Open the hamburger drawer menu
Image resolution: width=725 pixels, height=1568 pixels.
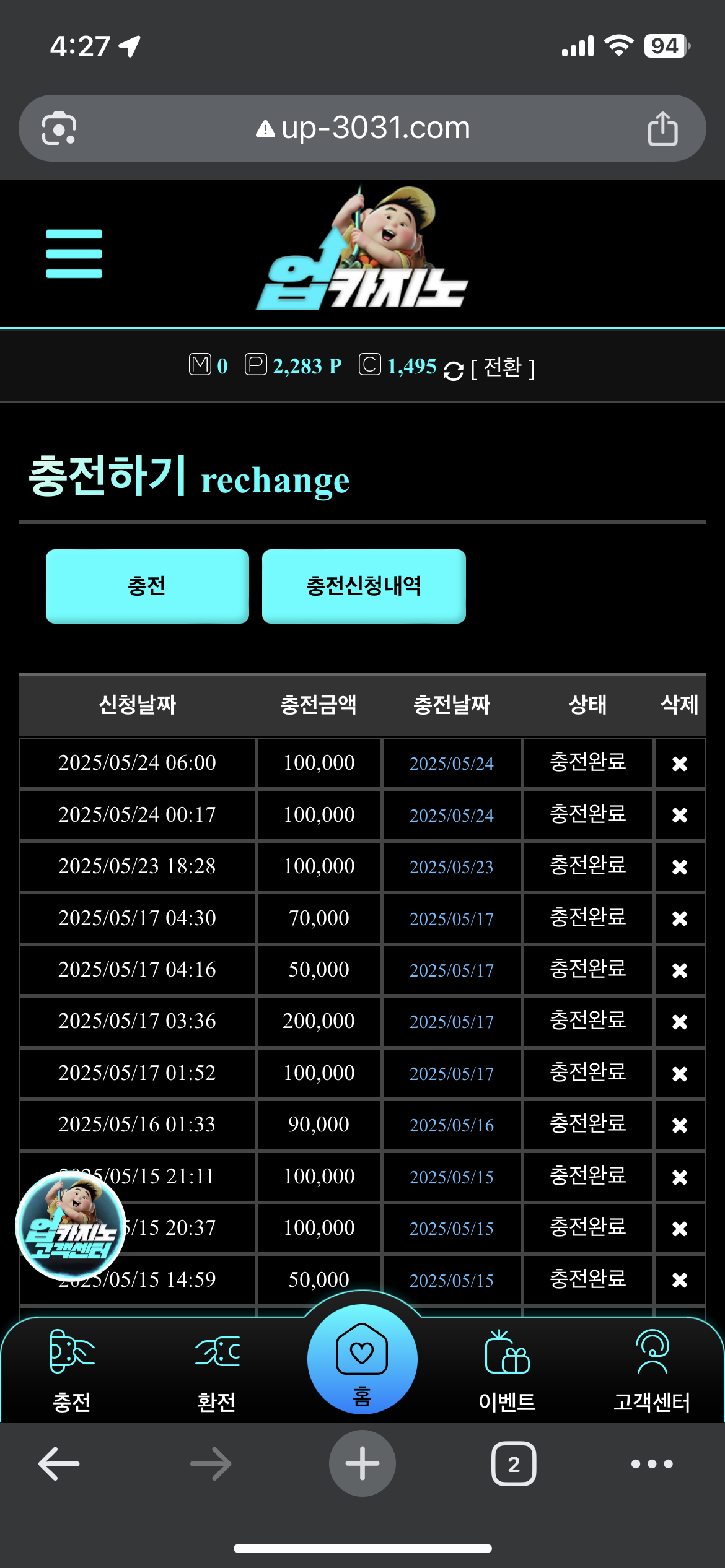point(74,254)
